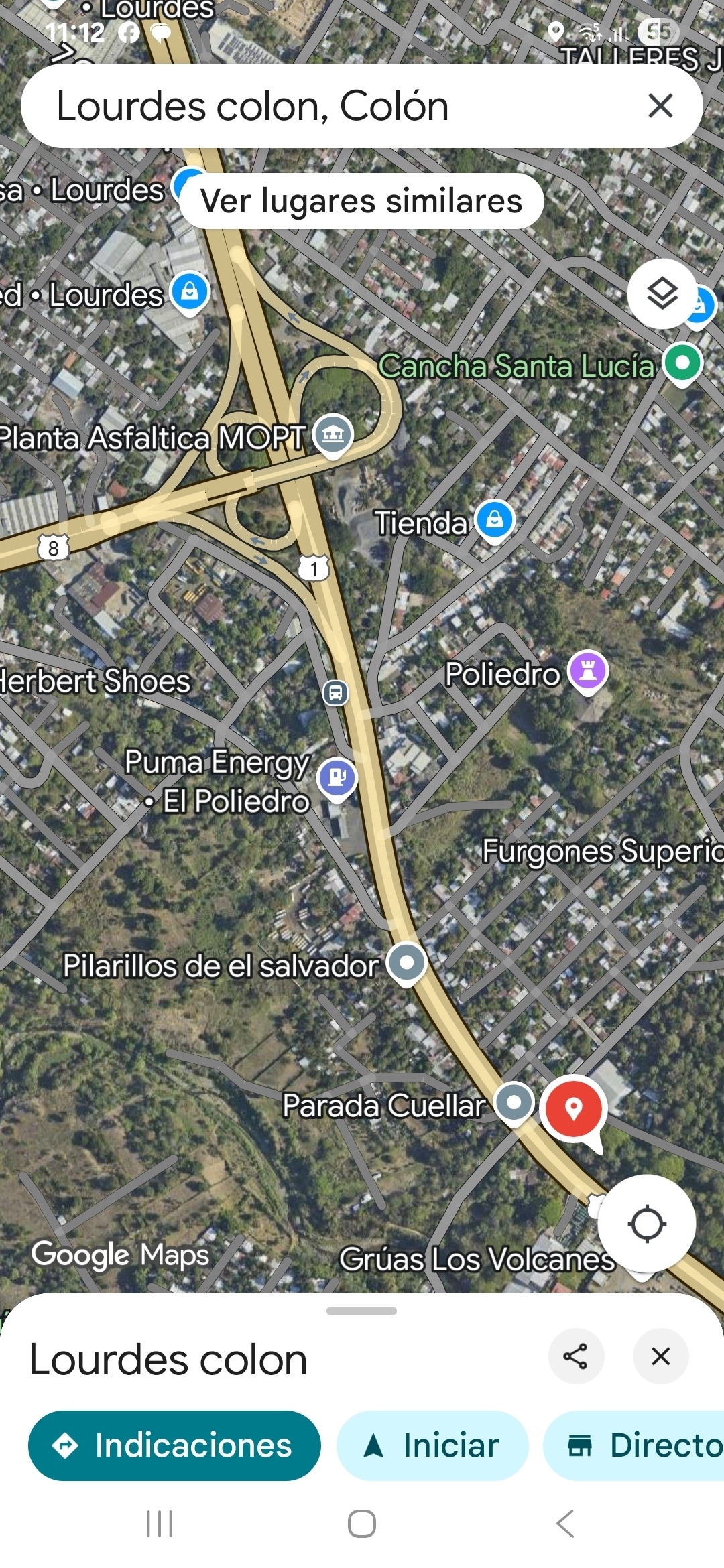The width and height of the screenshot is (724, 1568).
Task: Select the Puma Energy El Poliedro marker
Action: [337, 777]
